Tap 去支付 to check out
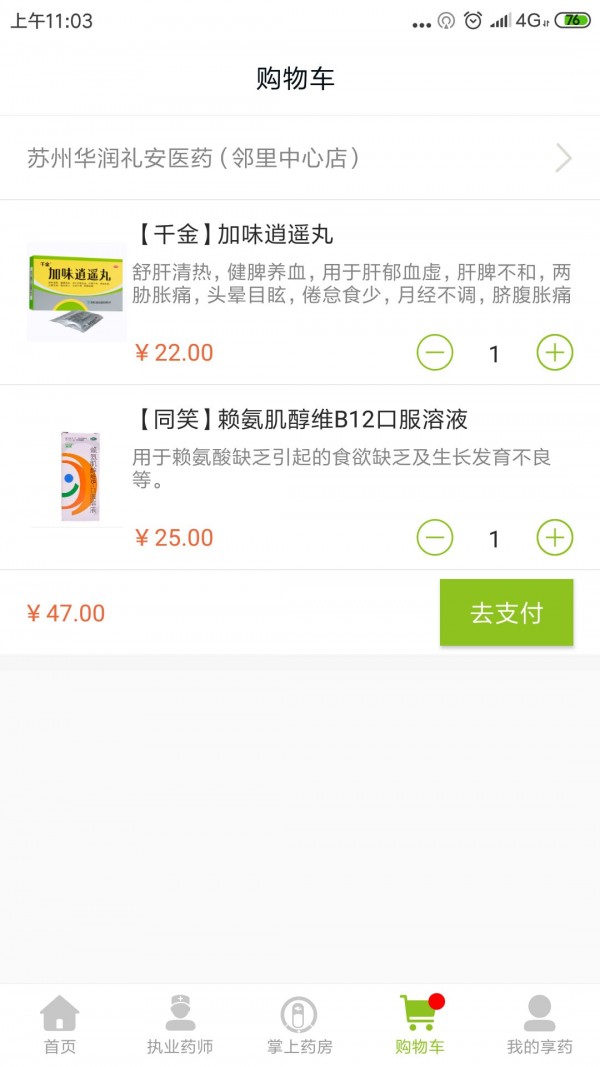Viewport: 600px width, 1067px height. pyautogui.click(x=506, y=613)
